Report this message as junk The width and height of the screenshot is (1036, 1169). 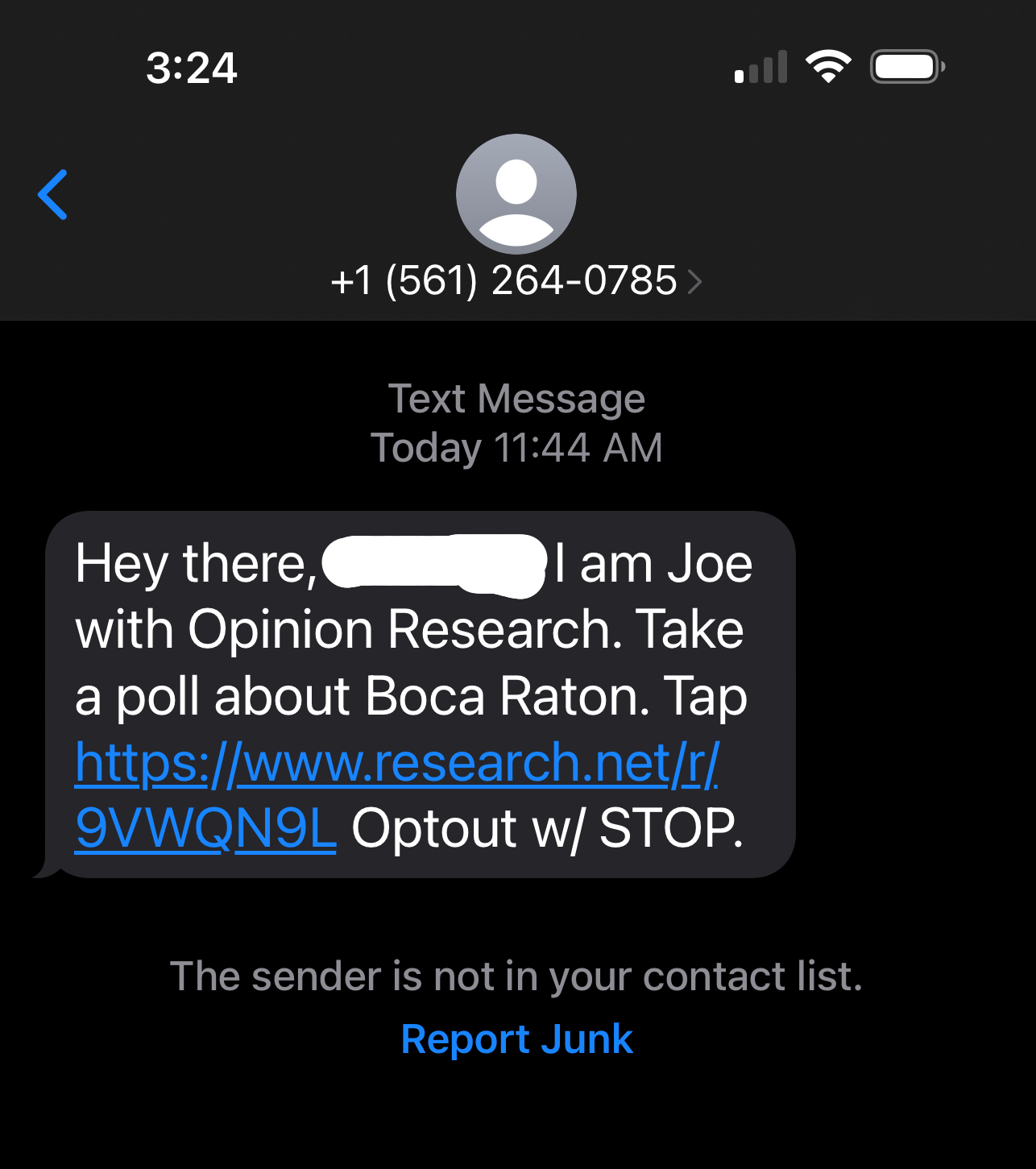[x=516, y=1038]
